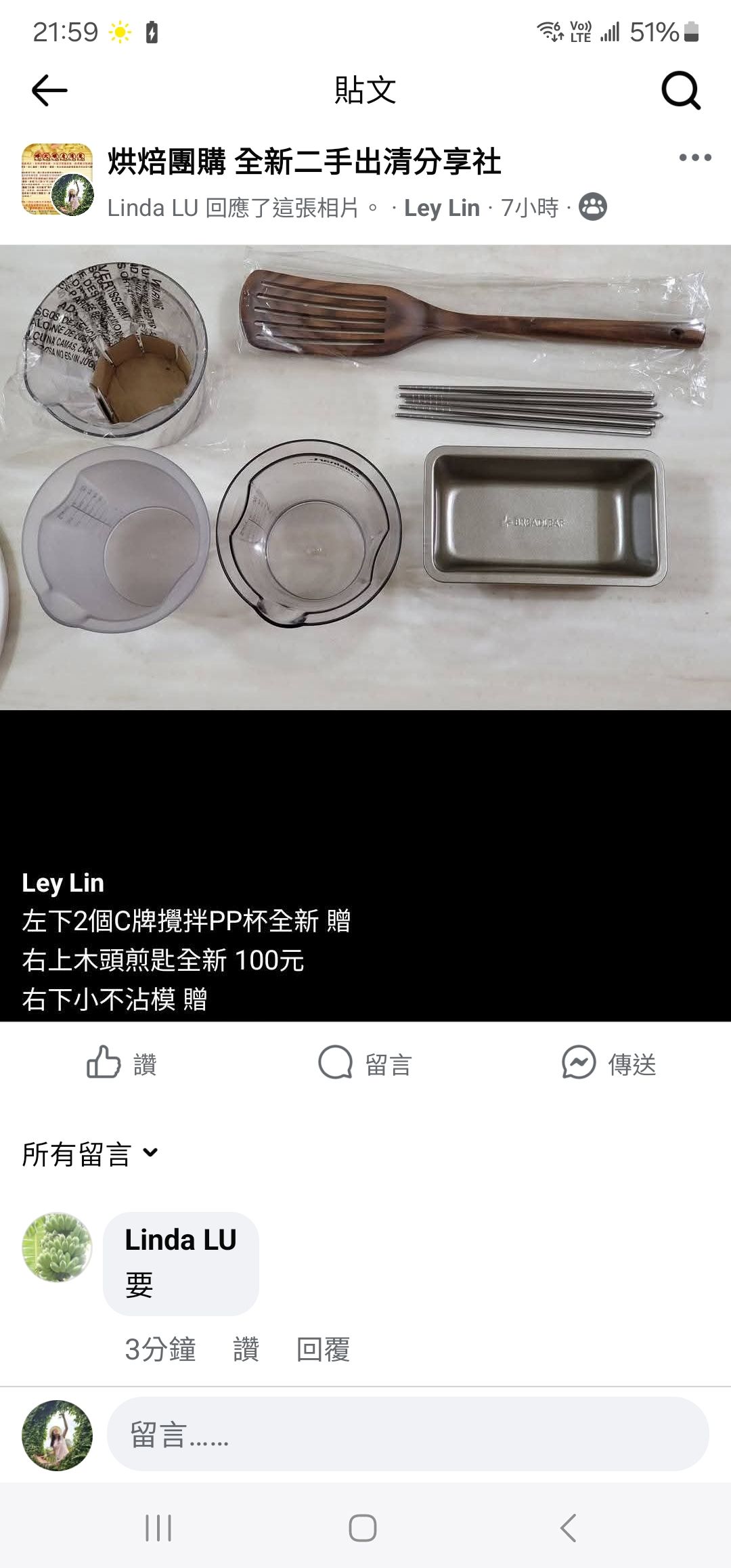Viewport: 731px width, 1568px height.
Task: Like Linda LU's comment
Action: coord(246,1349)
